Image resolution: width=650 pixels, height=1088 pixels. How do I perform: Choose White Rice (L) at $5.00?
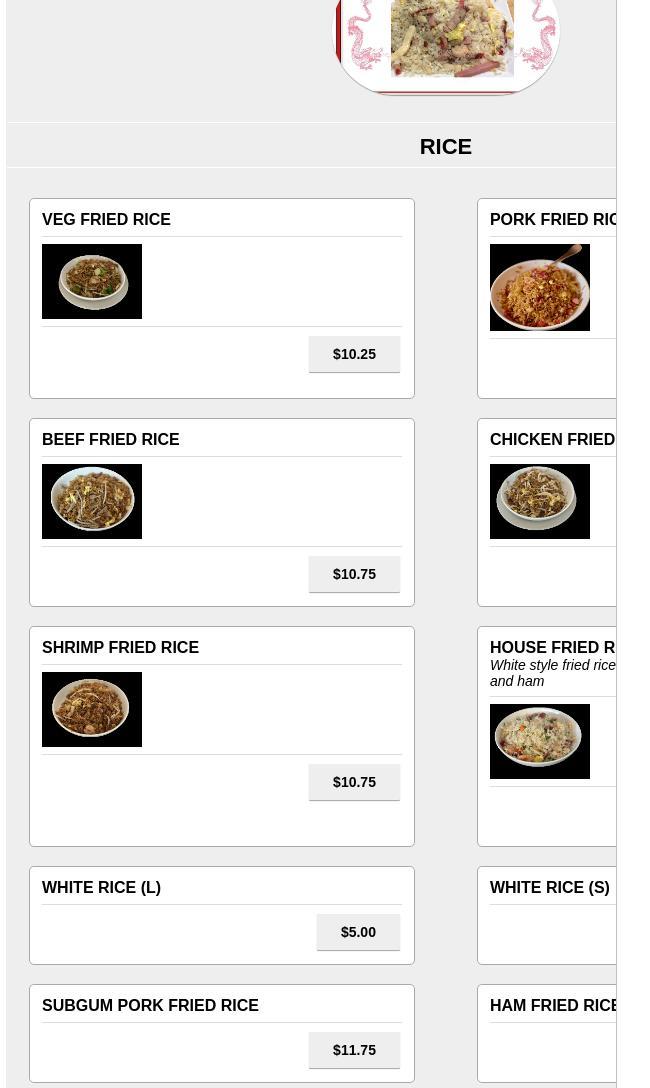(x=358, y=932)
